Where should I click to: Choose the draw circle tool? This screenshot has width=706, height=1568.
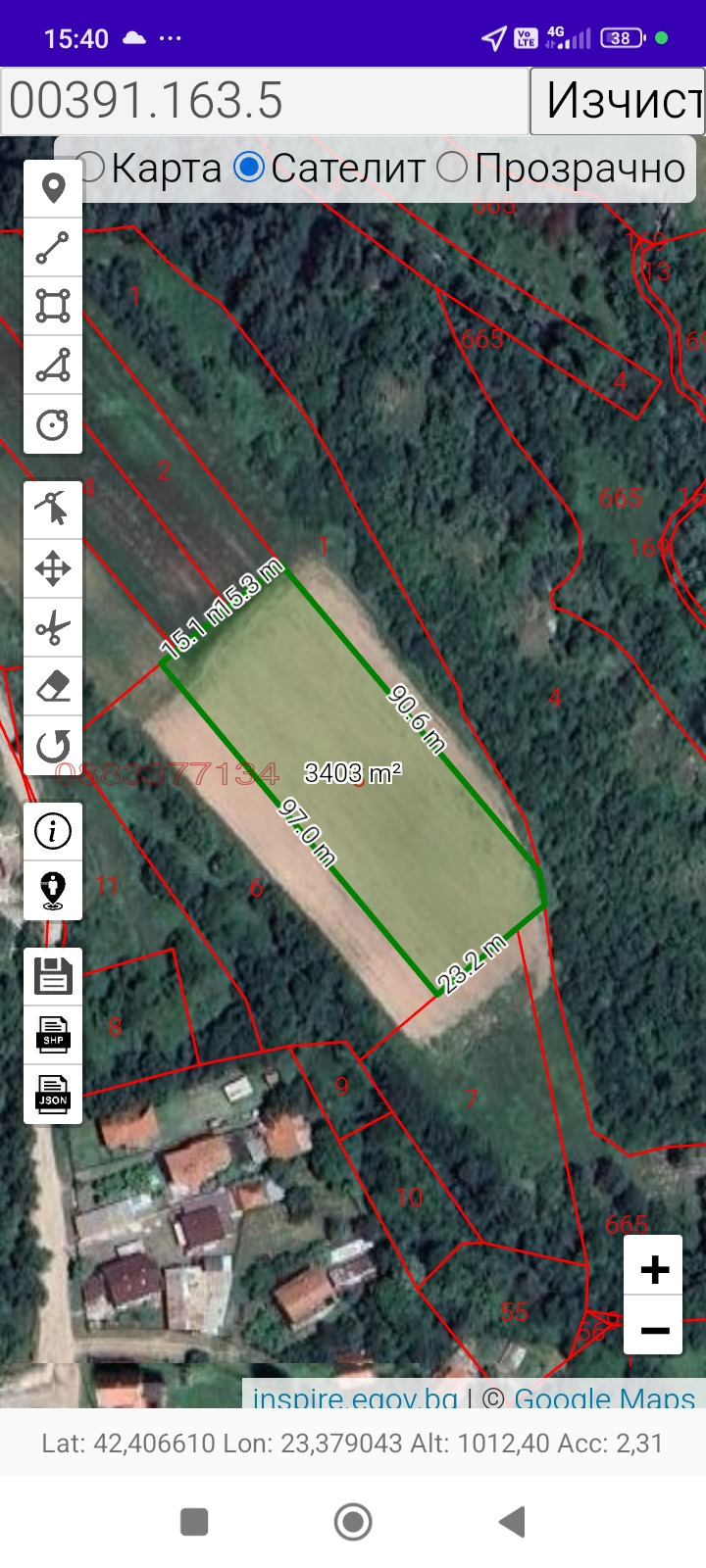click(53, 424)
